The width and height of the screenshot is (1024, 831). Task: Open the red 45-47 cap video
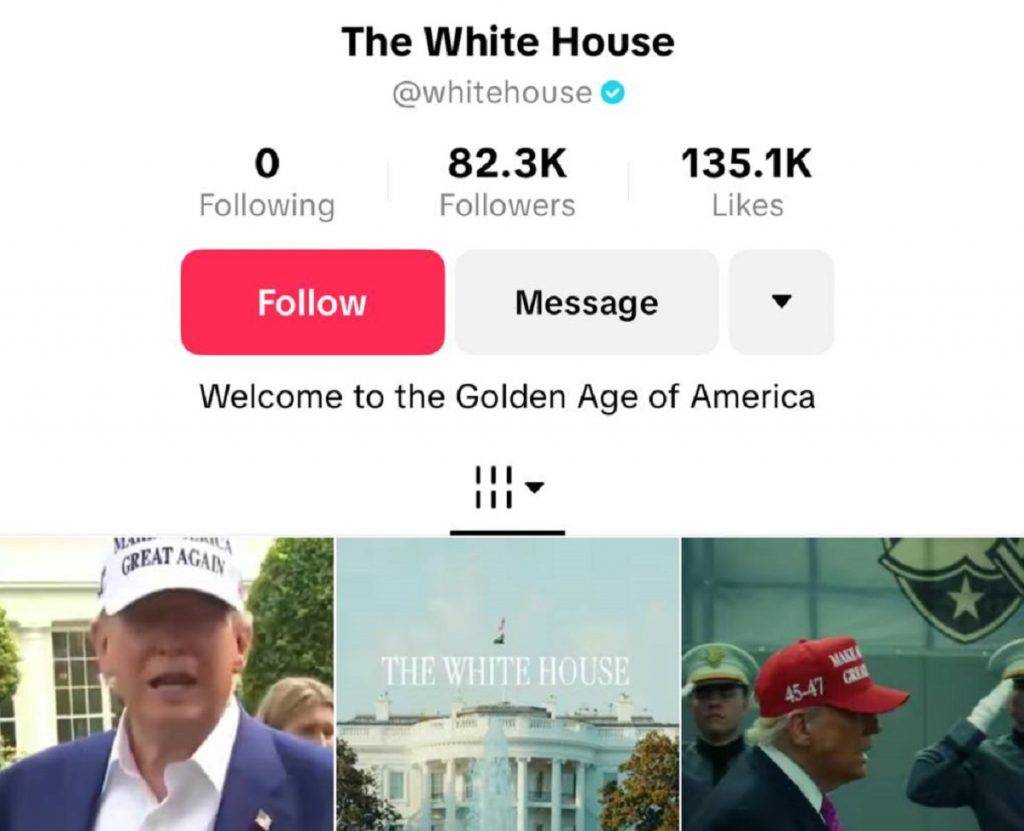tap(852, 684)
